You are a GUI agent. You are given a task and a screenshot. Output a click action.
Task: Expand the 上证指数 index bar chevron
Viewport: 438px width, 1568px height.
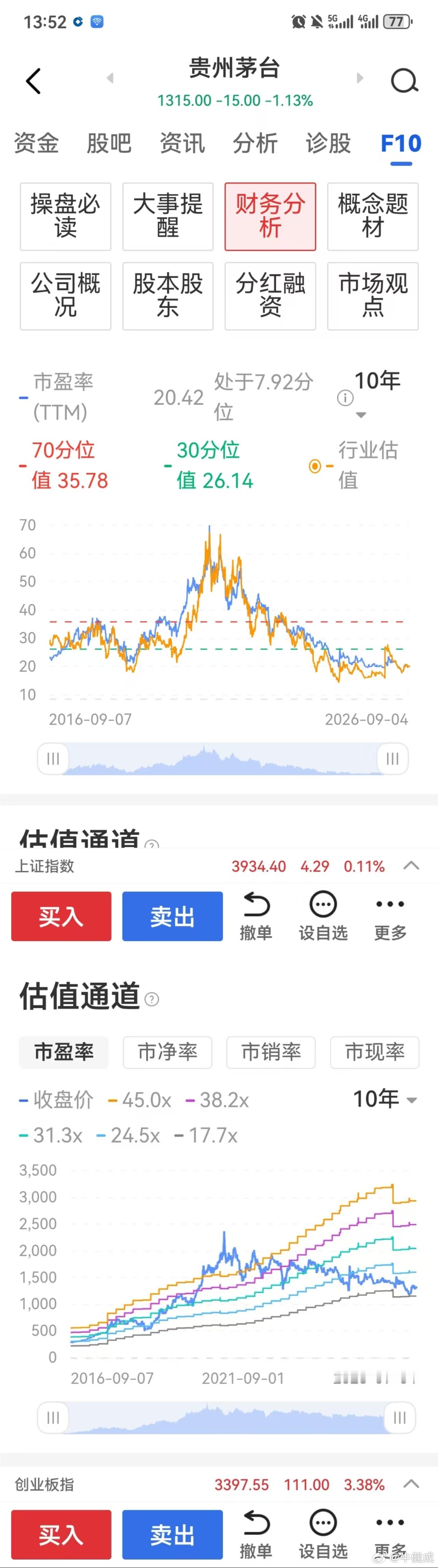coord(411,865)
